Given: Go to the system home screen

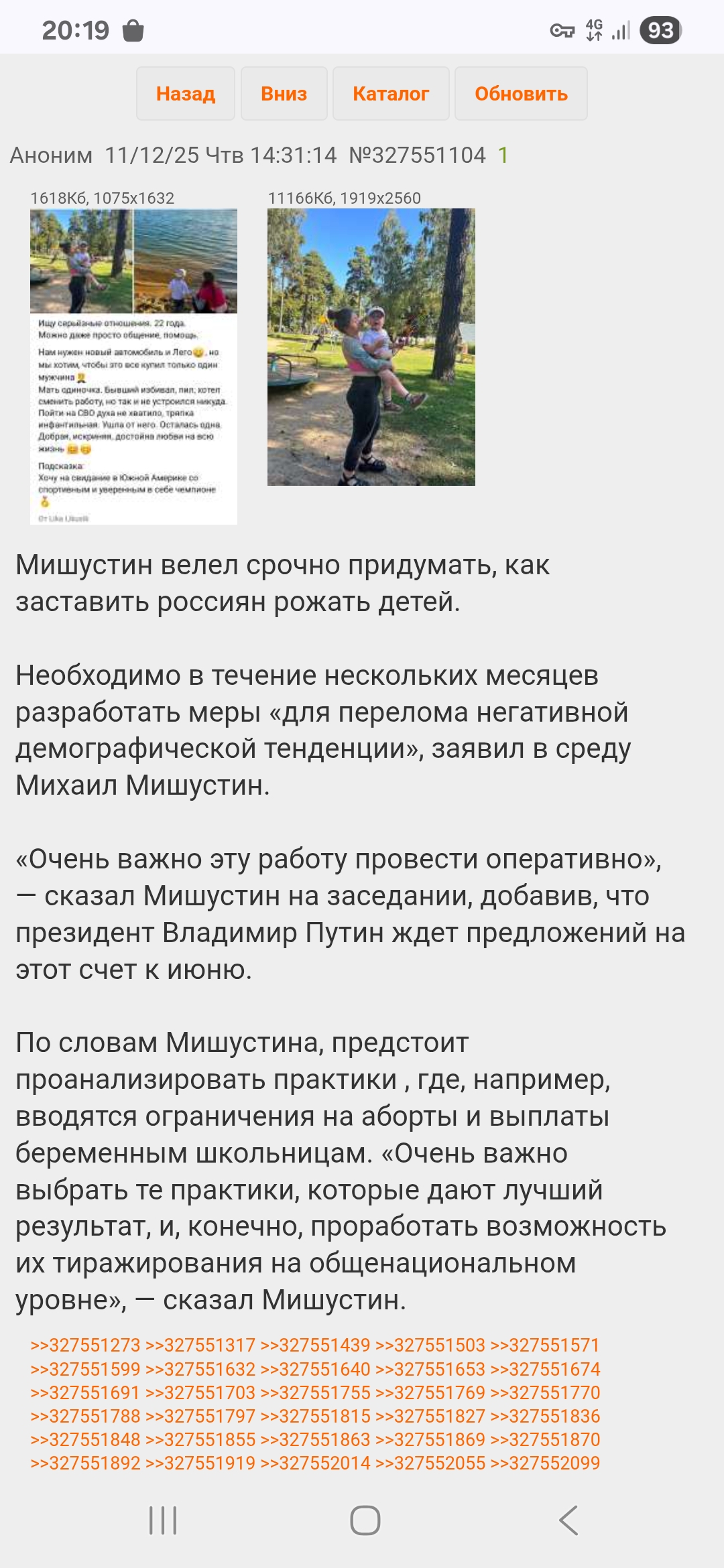Looking at the screenshot, I should 365,1520.
